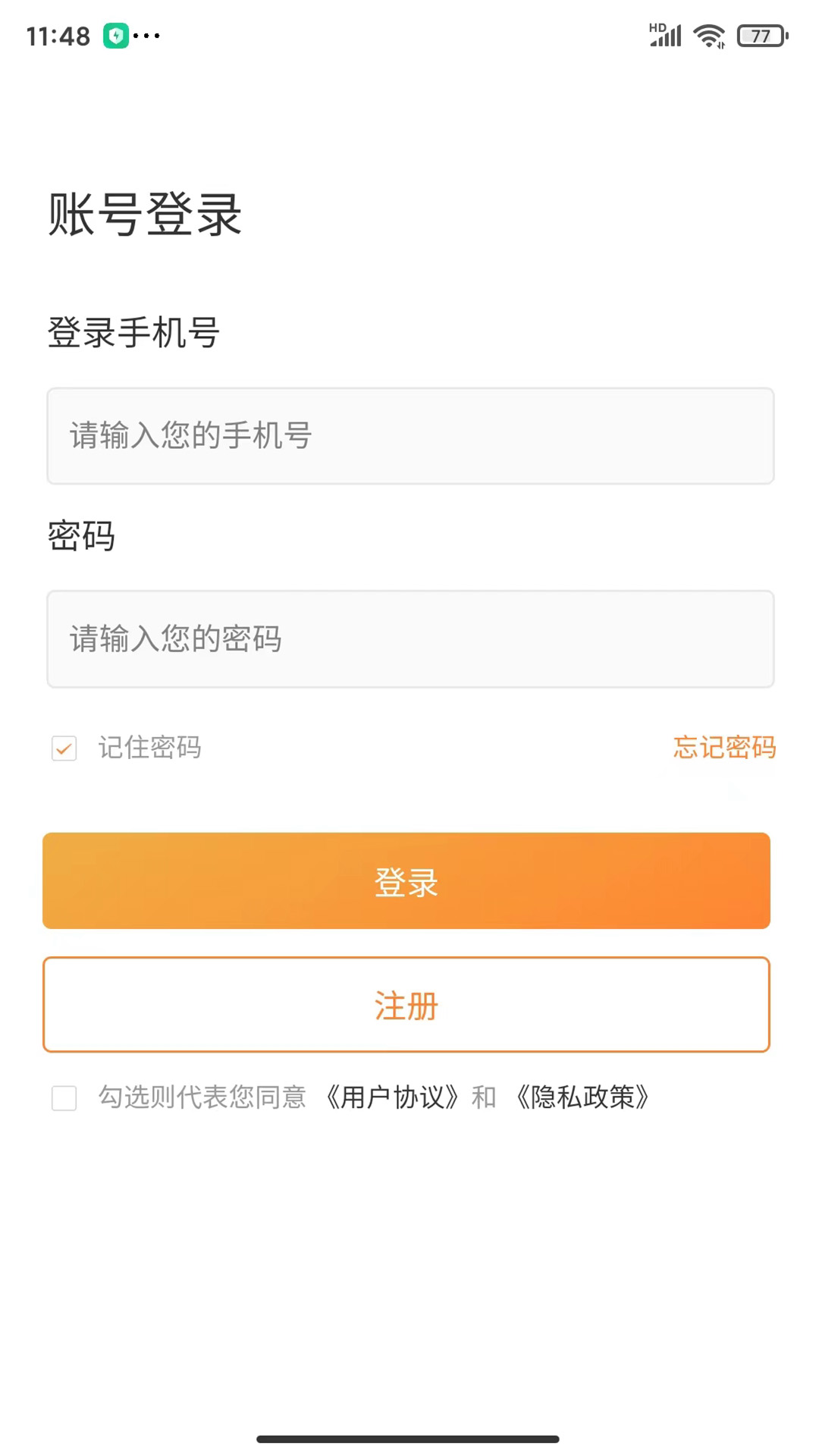The height and width of the screenshot is (1456, 819).
Task: Uncheck the 记住密码 checkbox
Action: click(64, 748)
